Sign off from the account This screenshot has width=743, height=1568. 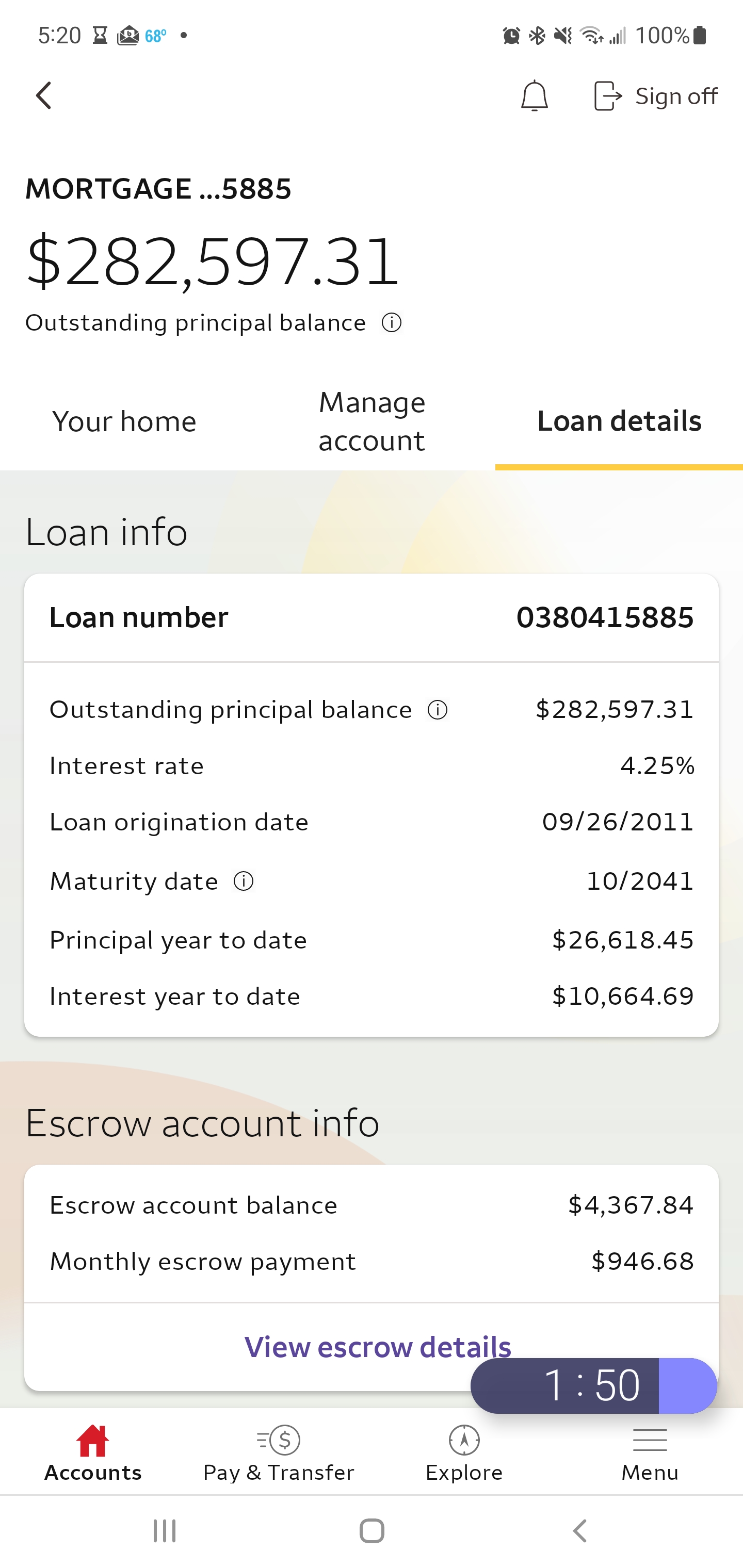656,95
